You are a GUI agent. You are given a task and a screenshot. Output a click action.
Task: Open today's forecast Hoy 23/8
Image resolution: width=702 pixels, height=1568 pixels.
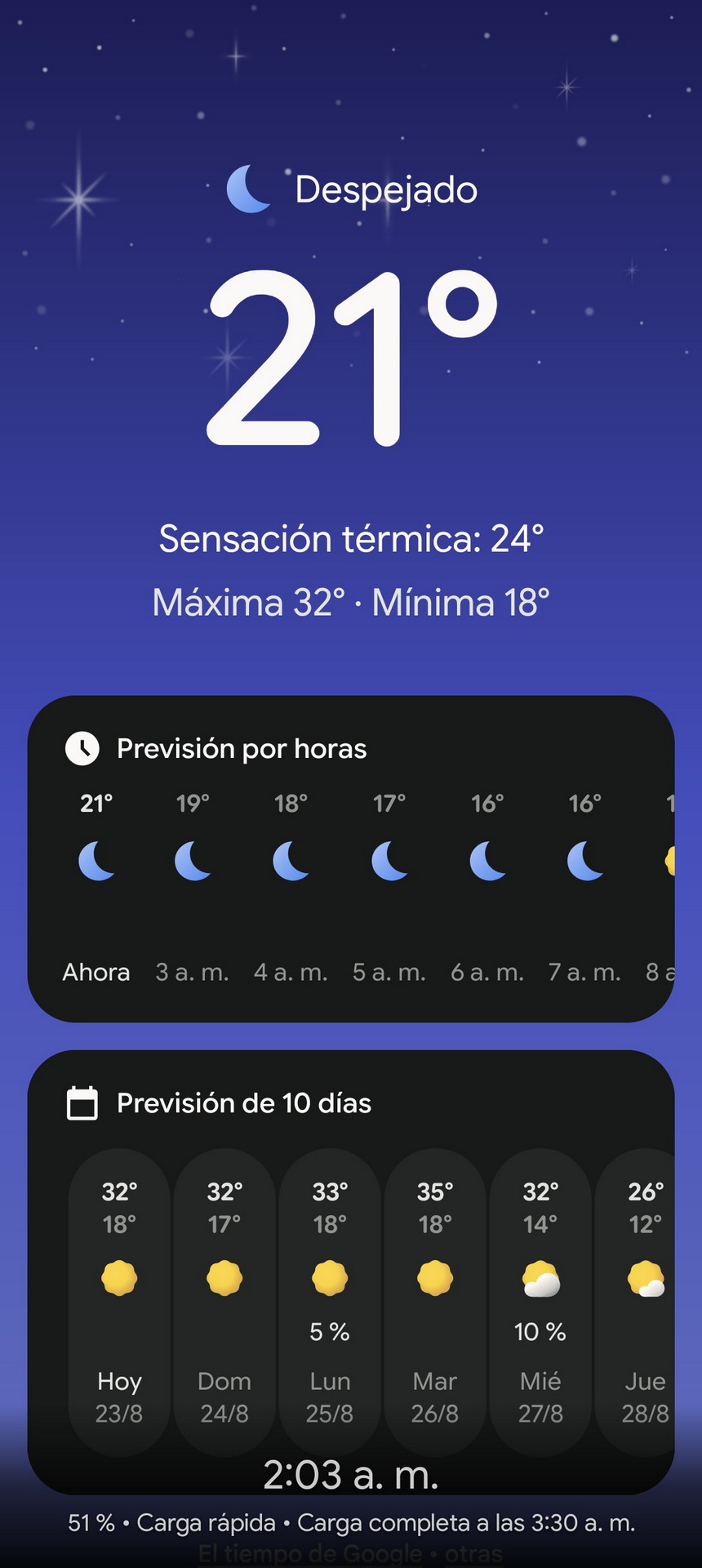119,1302
